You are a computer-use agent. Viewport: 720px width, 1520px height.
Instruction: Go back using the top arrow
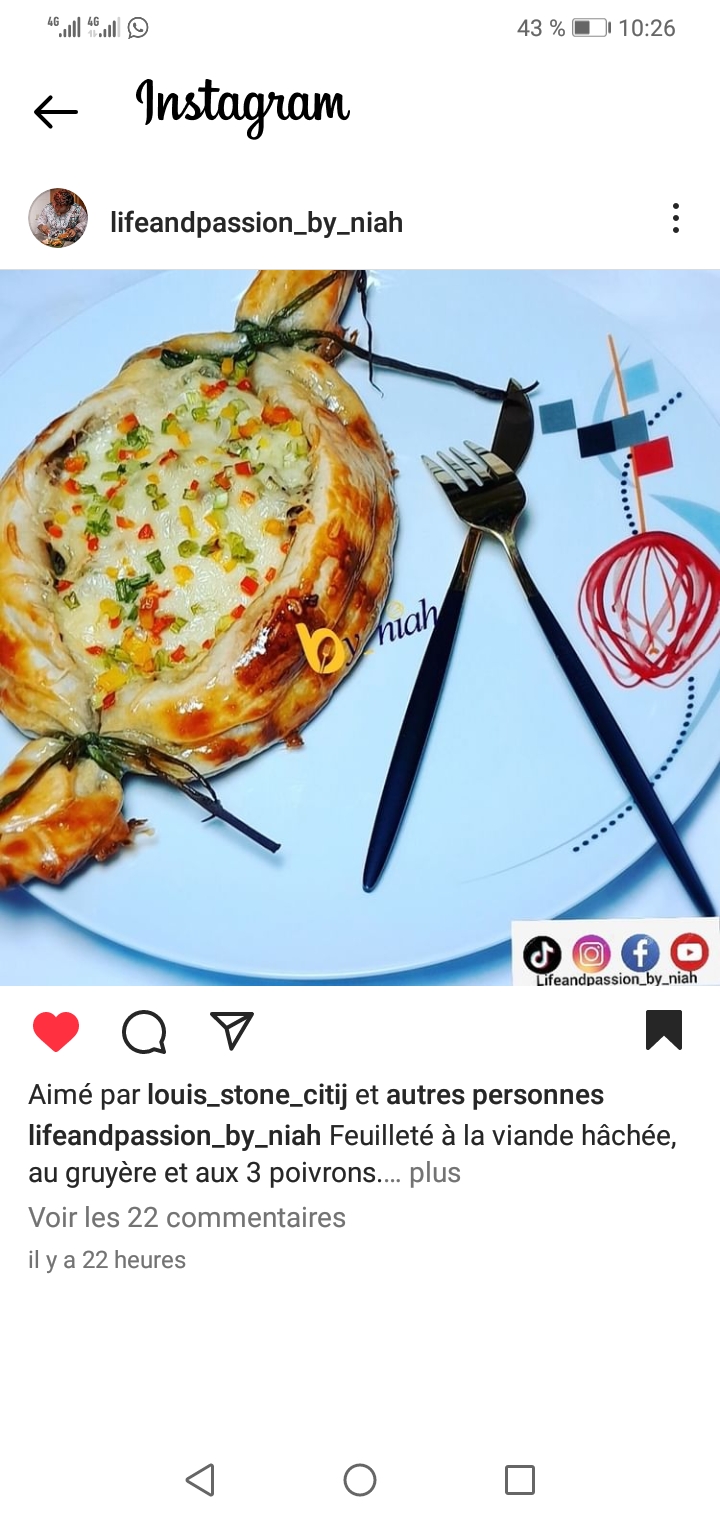coord(55,112)
